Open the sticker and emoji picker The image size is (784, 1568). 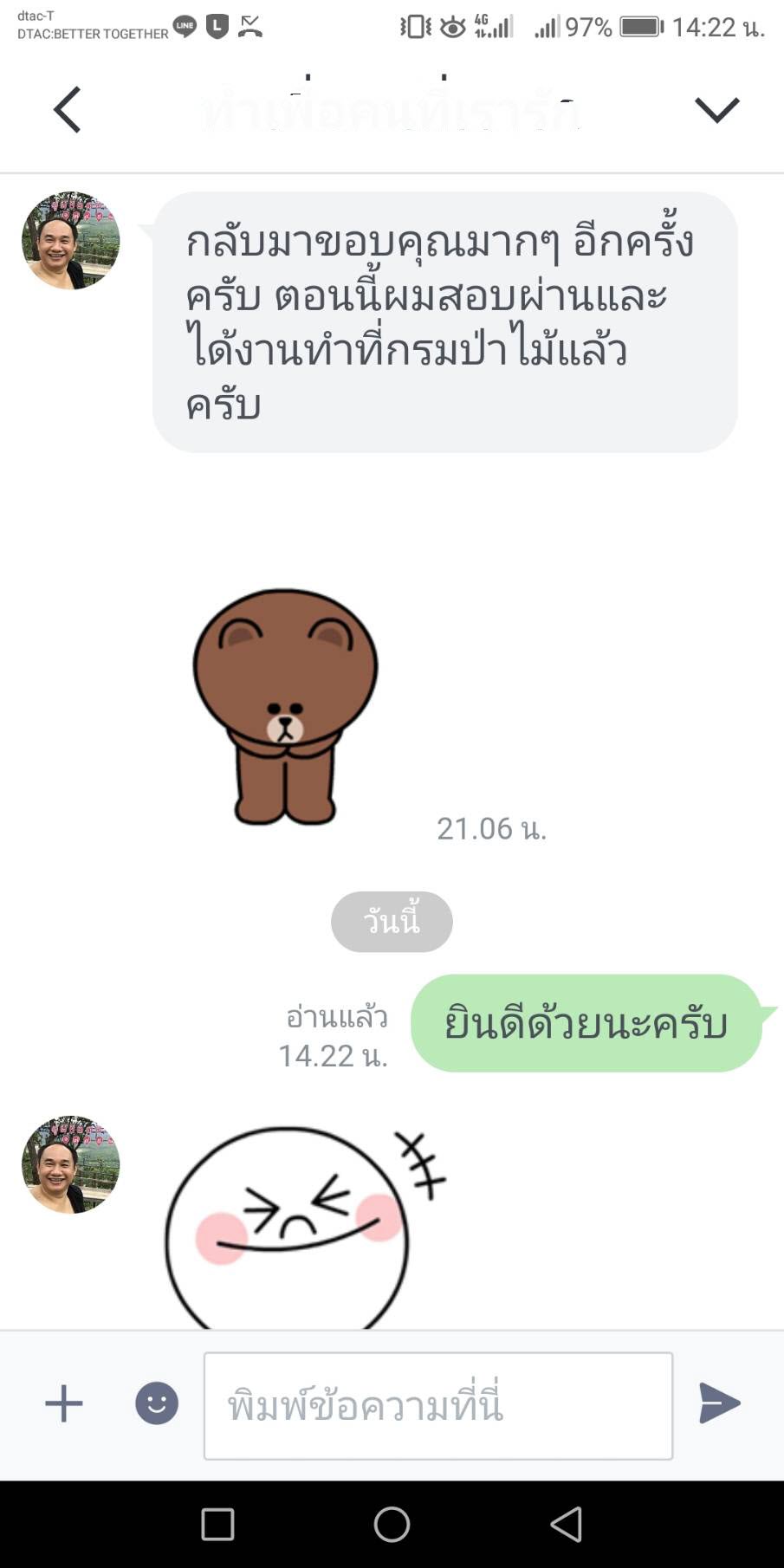(157, 1403)
